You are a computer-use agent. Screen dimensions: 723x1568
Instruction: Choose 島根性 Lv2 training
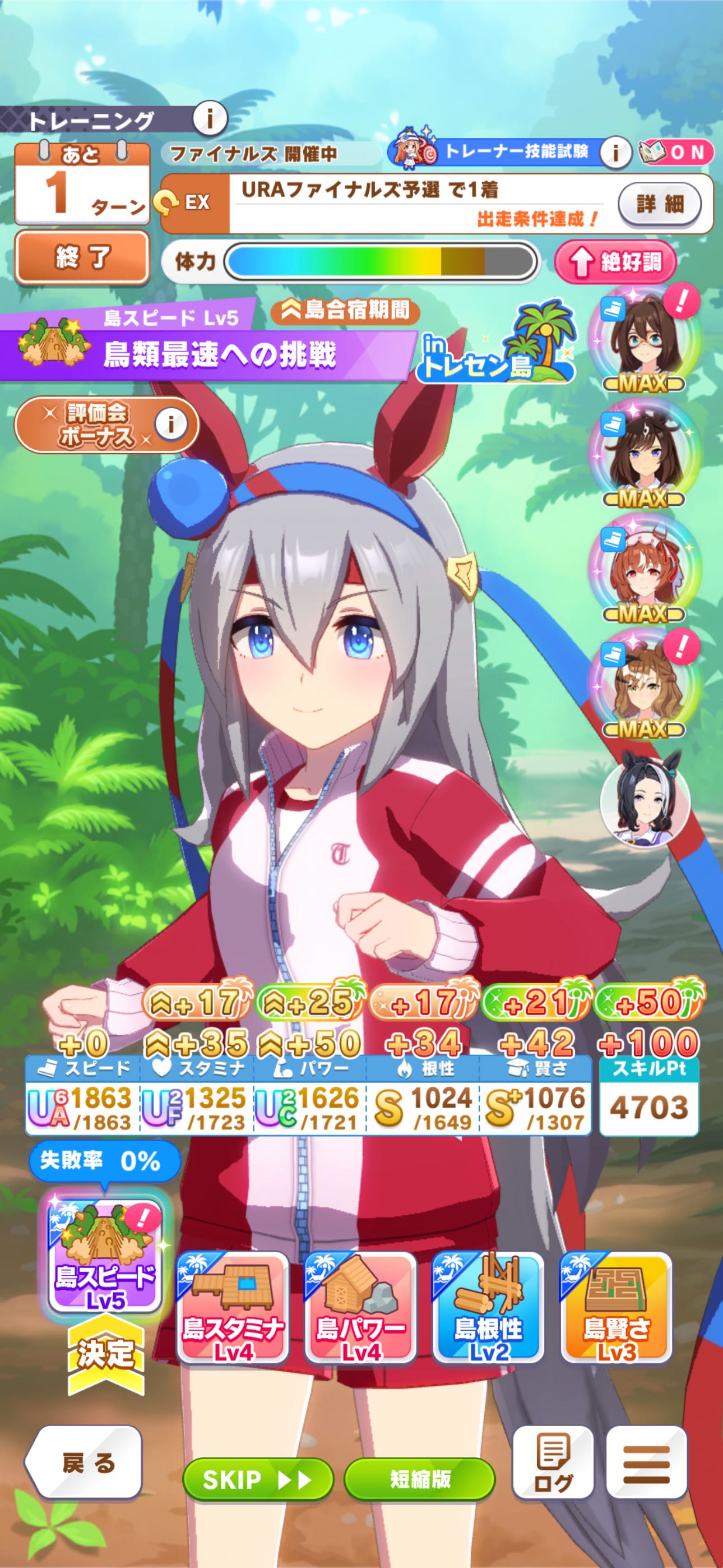(488, 1307)
